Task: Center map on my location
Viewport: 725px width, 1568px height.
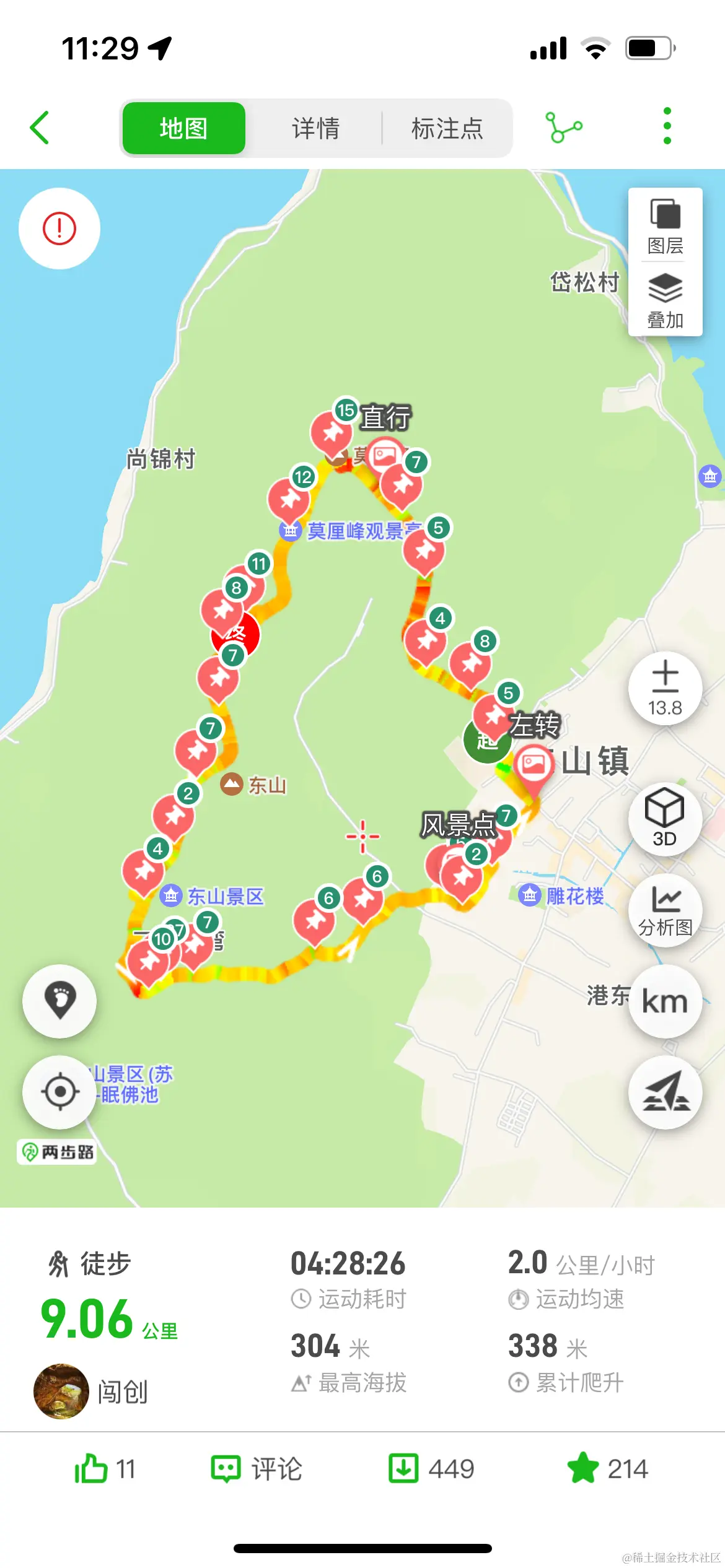Action: coord(59,1092)
